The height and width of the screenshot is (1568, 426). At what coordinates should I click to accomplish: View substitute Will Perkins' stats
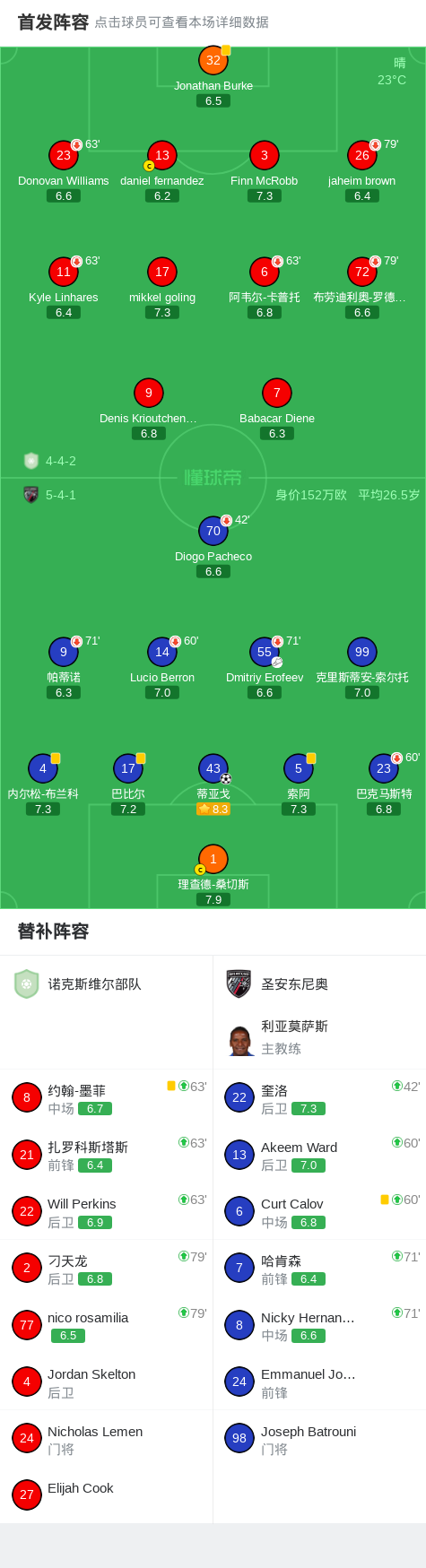(107, 1211)
